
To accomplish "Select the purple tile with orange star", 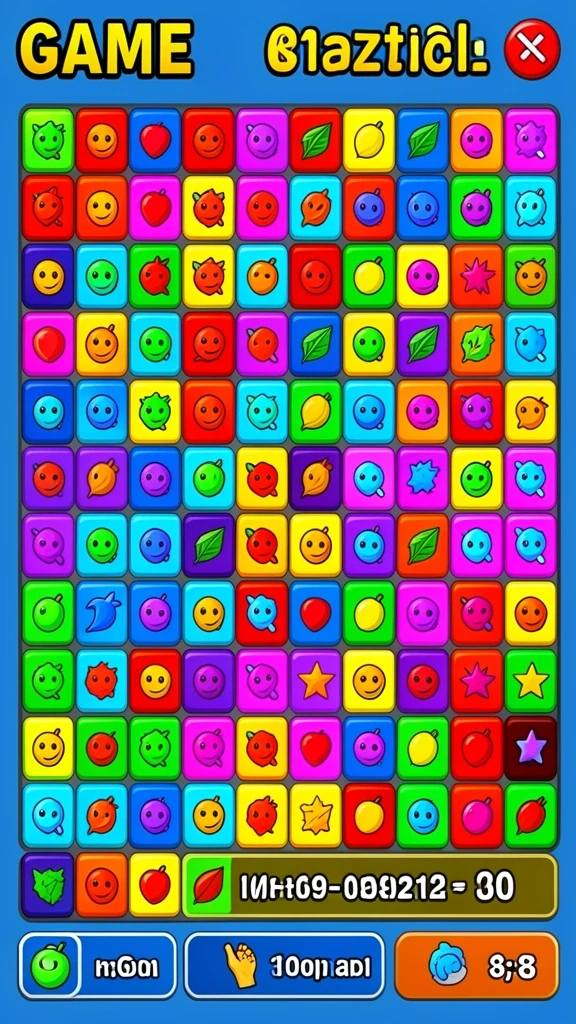I will click(x=316, y=680).
